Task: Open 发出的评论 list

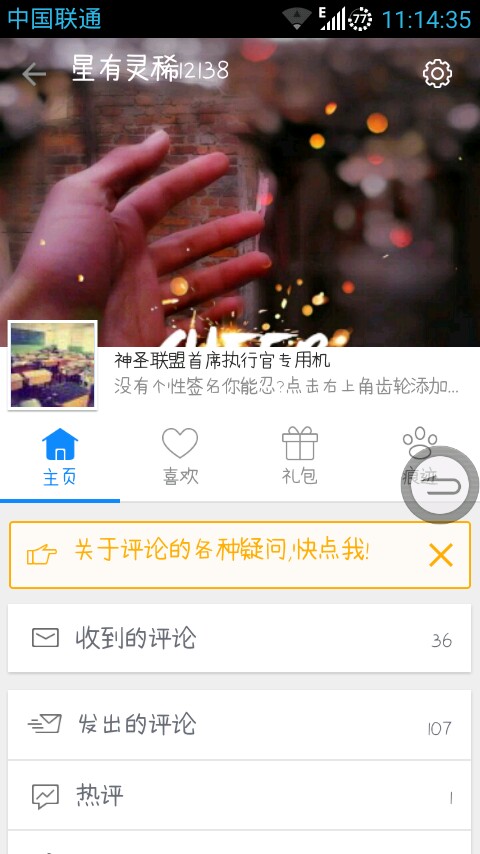Action: click(x=239, y=725)
